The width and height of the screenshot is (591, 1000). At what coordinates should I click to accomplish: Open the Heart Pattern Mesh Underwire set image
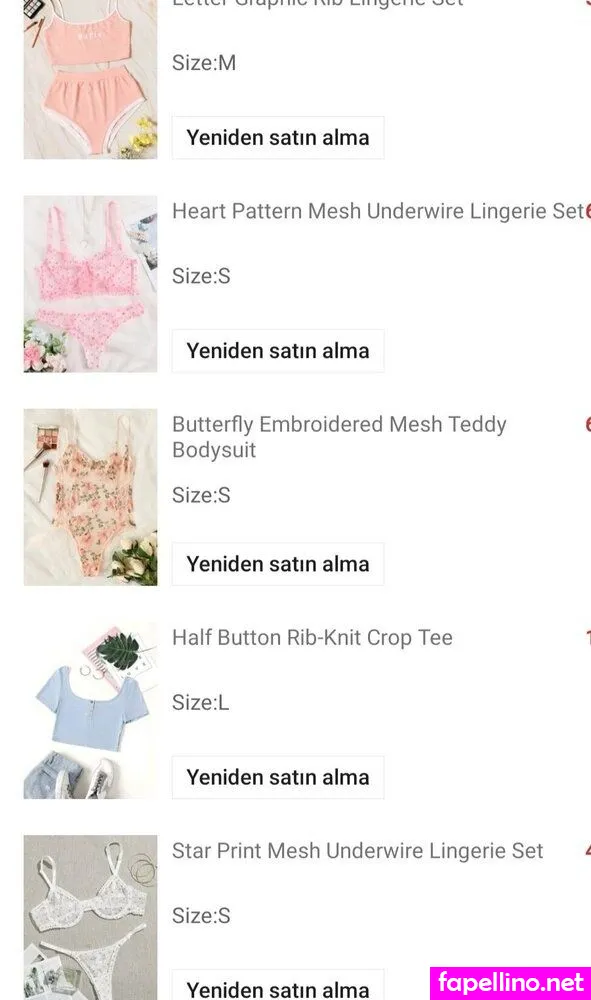(91, 284)
